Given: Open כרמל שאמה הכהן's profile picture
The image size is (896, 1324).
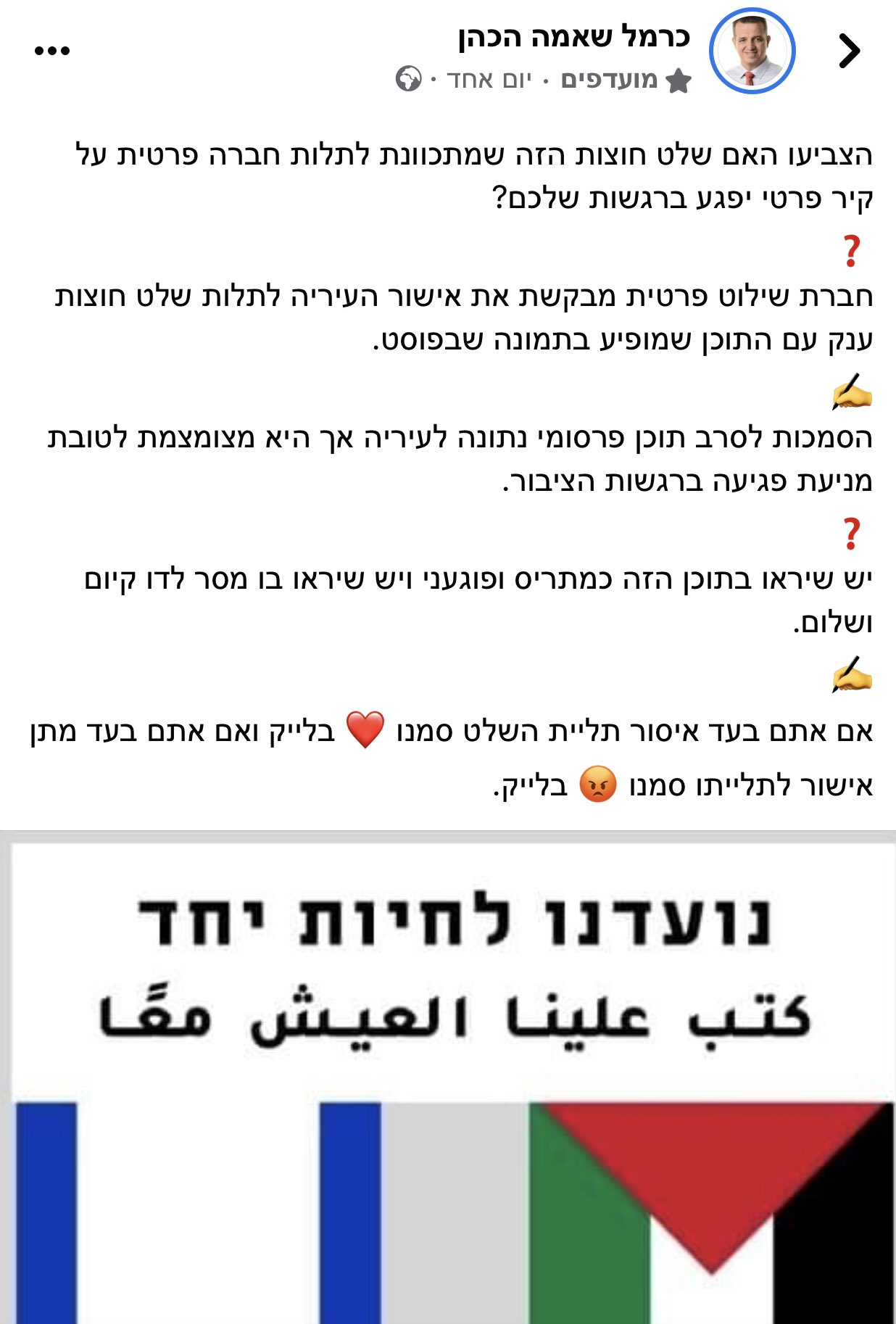Looking at the screenshot, I should coord(752,51).
